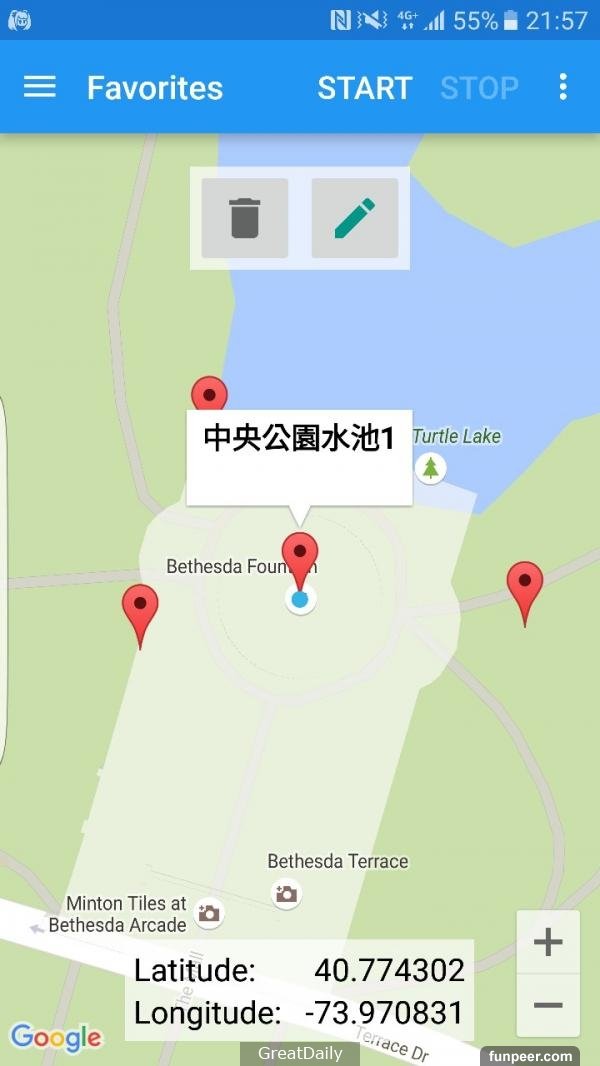Zoom out with the minus button
The image size is (600, 1066).
(548, 1005)
